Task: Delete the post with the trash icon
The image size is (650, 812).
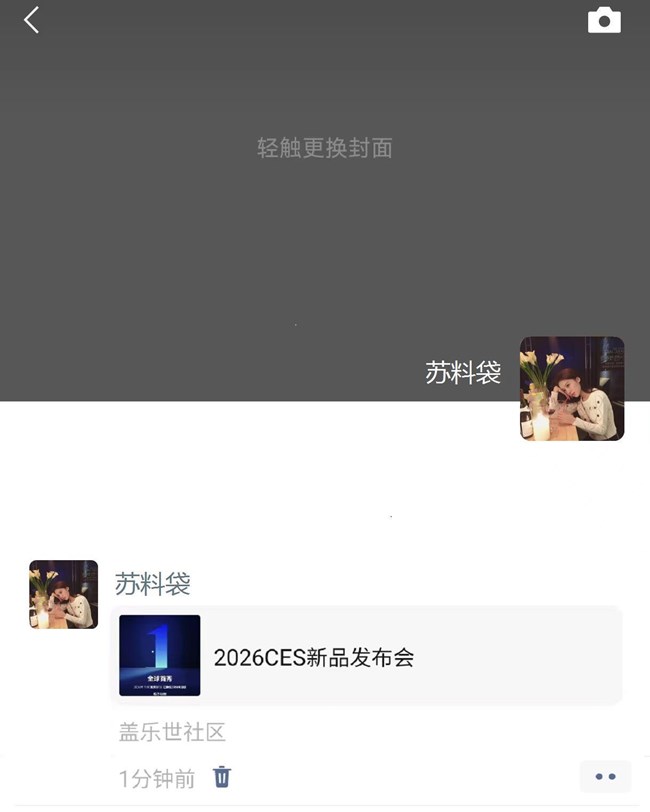Action: pos(222,777)
